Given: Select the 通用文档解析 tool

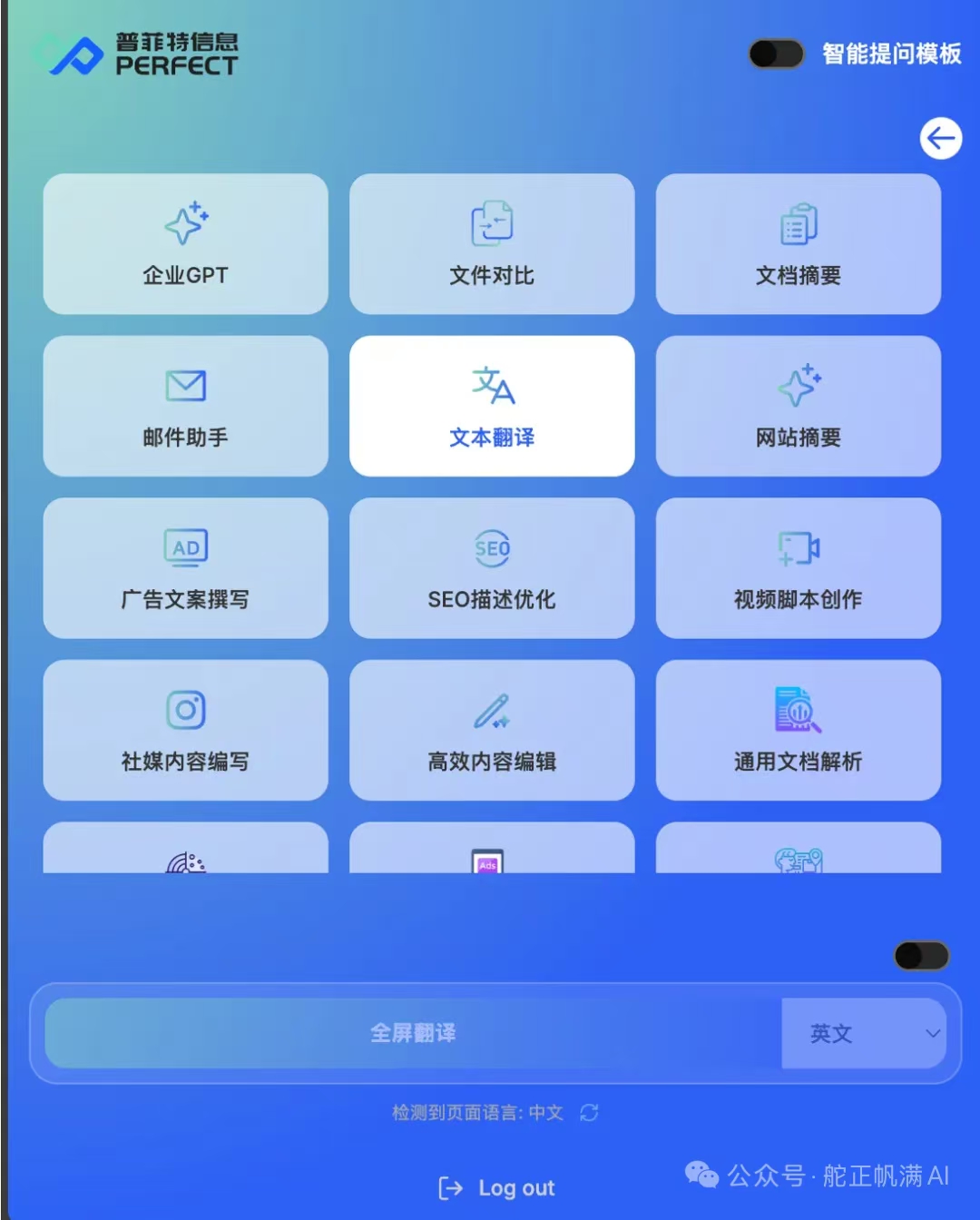Looking at the screenshot, I should pyautogui.click(x=798, y=730).
